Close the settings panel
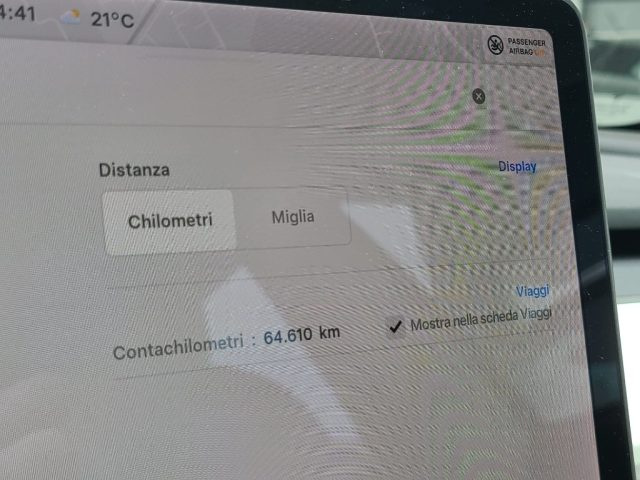640x480 pixels. 478,96
